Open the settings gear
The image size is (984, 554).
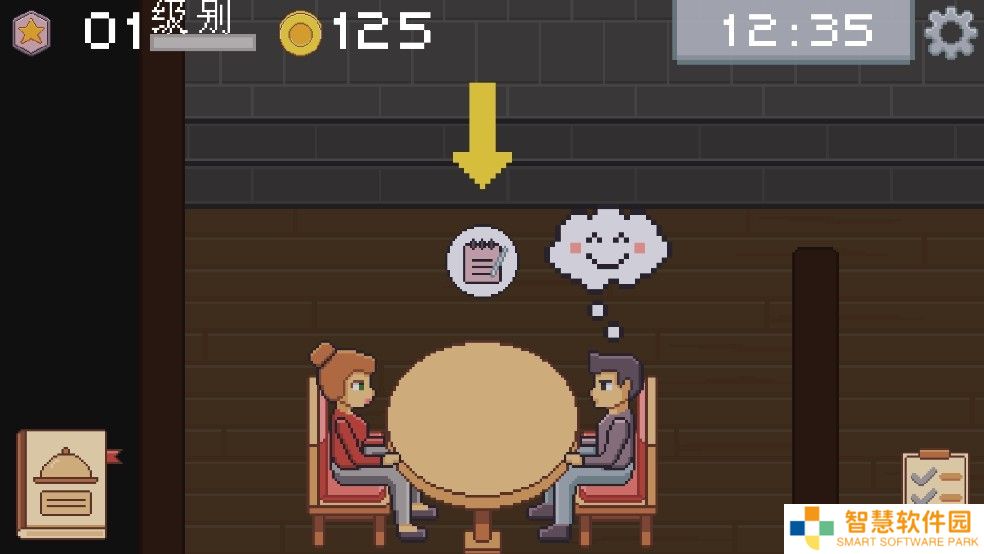pos(950,34)
